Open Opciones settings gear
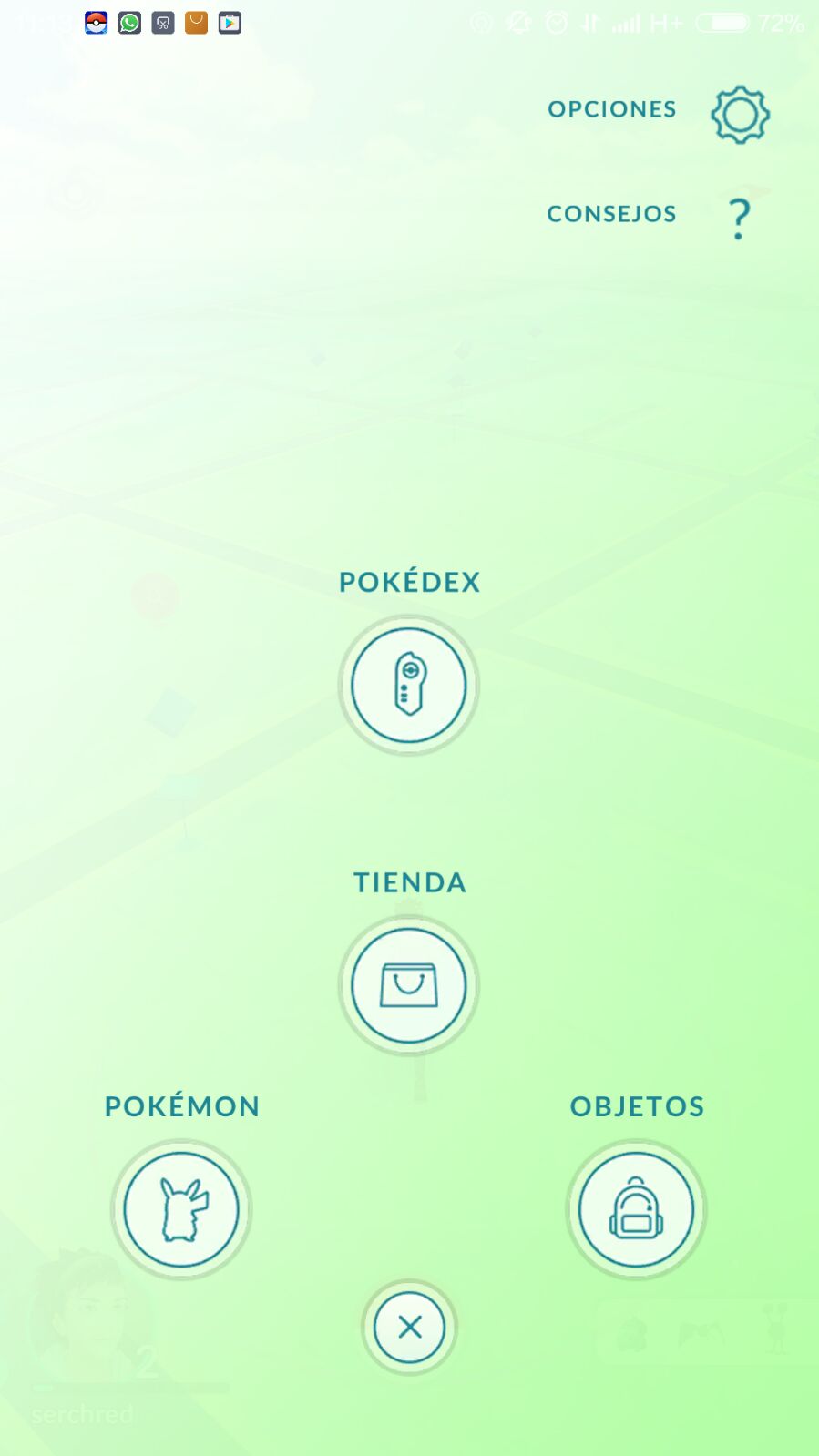819x1456 pixels. click(x=740, y=115)
